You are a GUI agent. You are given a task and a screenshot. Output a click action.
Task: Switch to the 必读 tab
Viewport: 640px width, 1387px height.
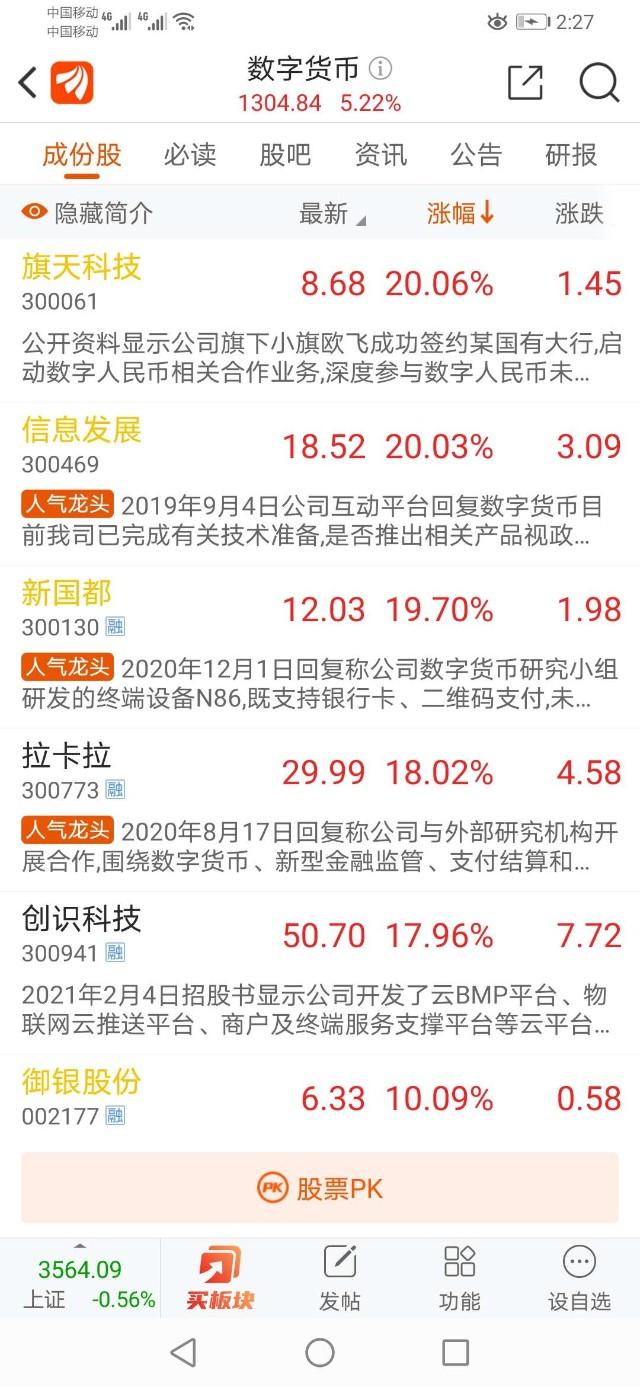(x=190, y=154)
